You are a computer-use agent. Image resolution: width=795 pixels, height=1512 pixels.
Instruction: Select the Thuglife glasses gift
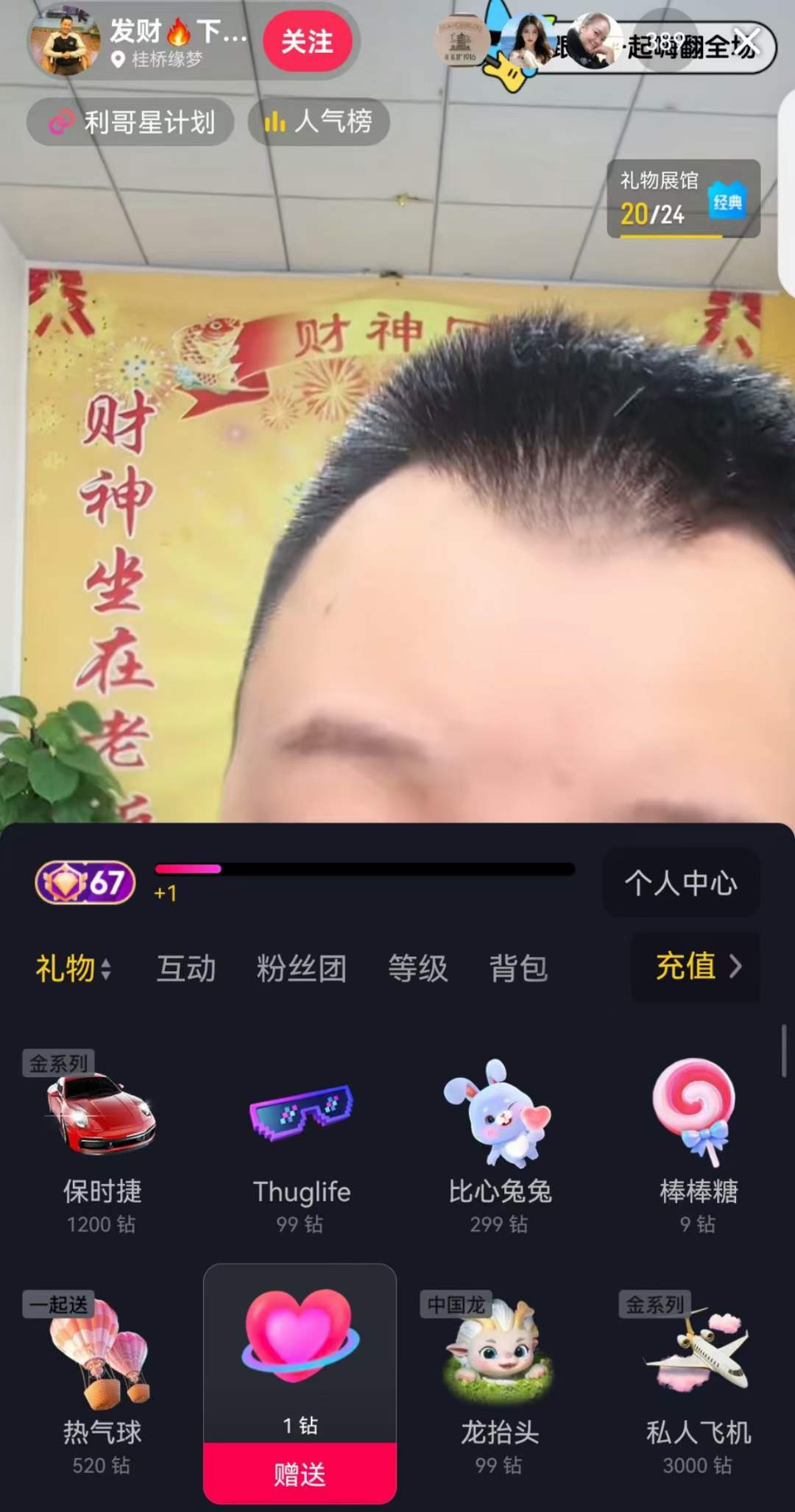[301, 1140]
